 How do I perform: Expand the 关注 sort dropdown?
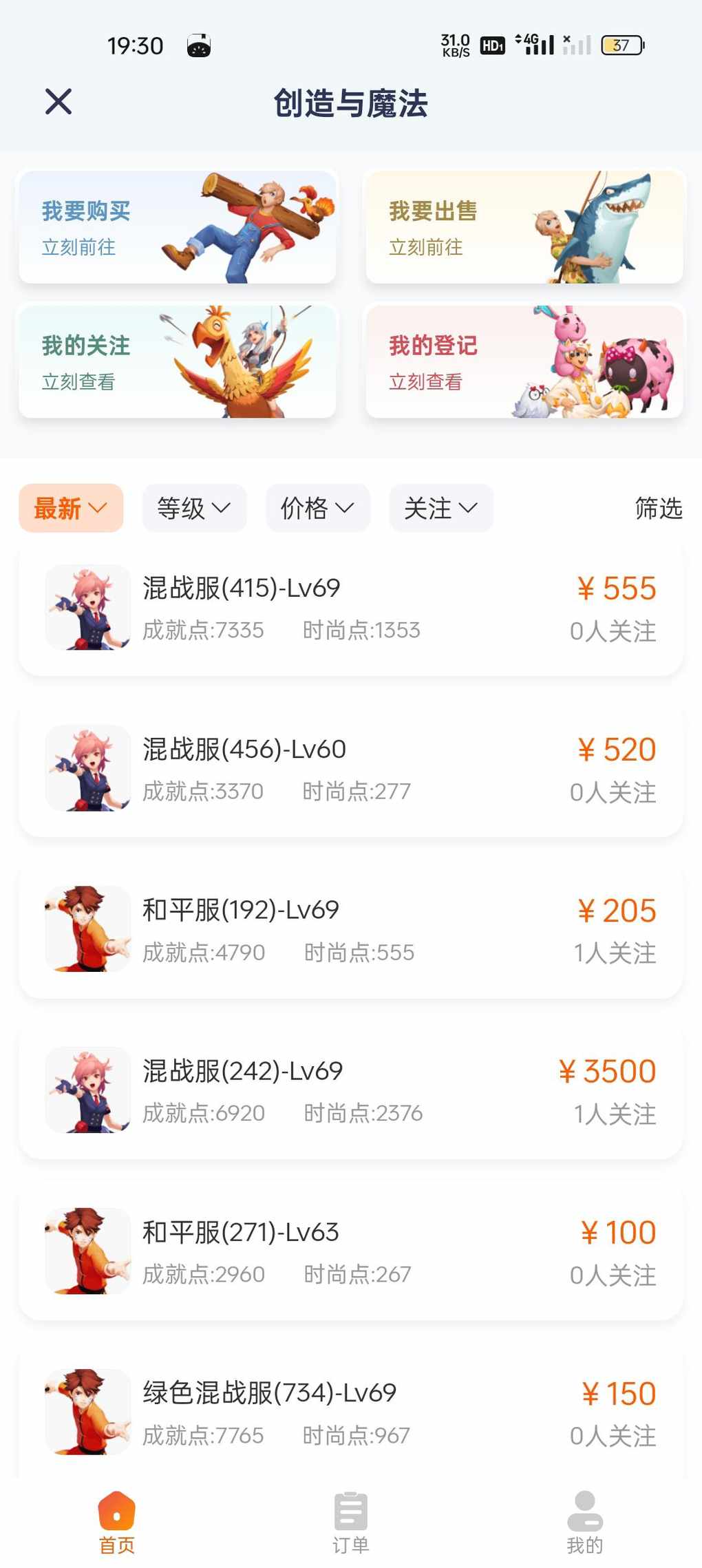[x=441, y=508]
